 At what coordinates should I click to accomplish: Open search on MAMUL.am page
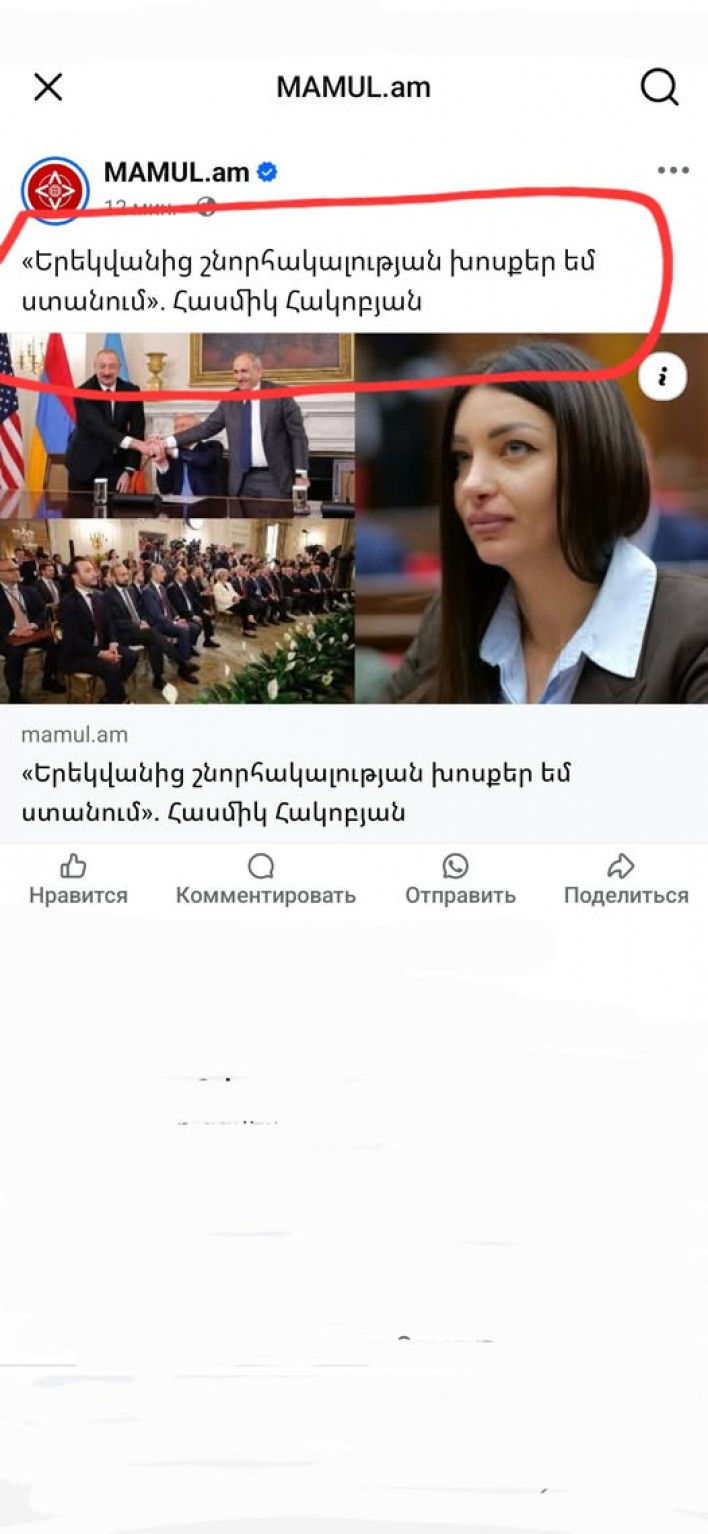[x=659, y=88]
